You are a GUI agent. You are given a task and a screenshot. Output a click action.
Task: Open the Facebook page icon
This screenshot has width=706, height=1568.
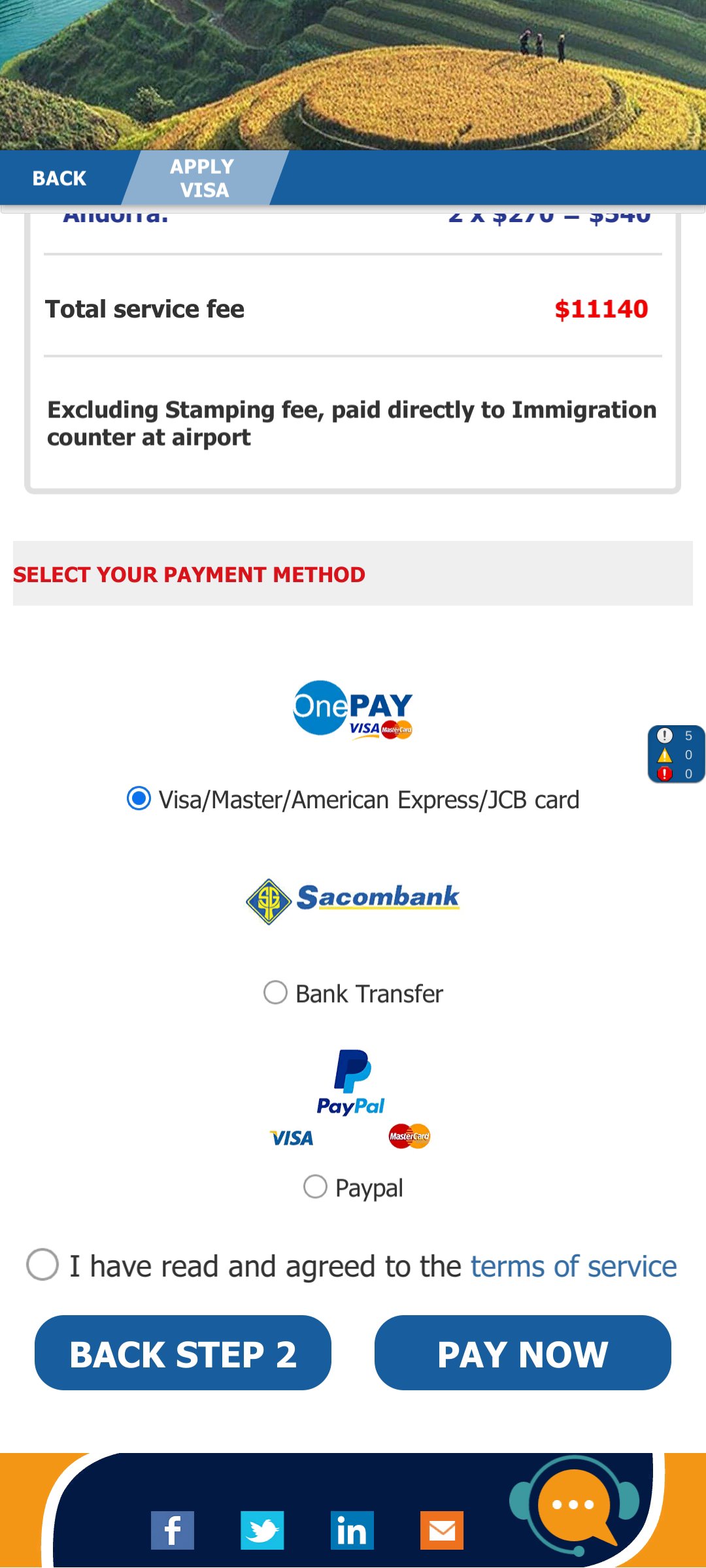(173, 1530)
